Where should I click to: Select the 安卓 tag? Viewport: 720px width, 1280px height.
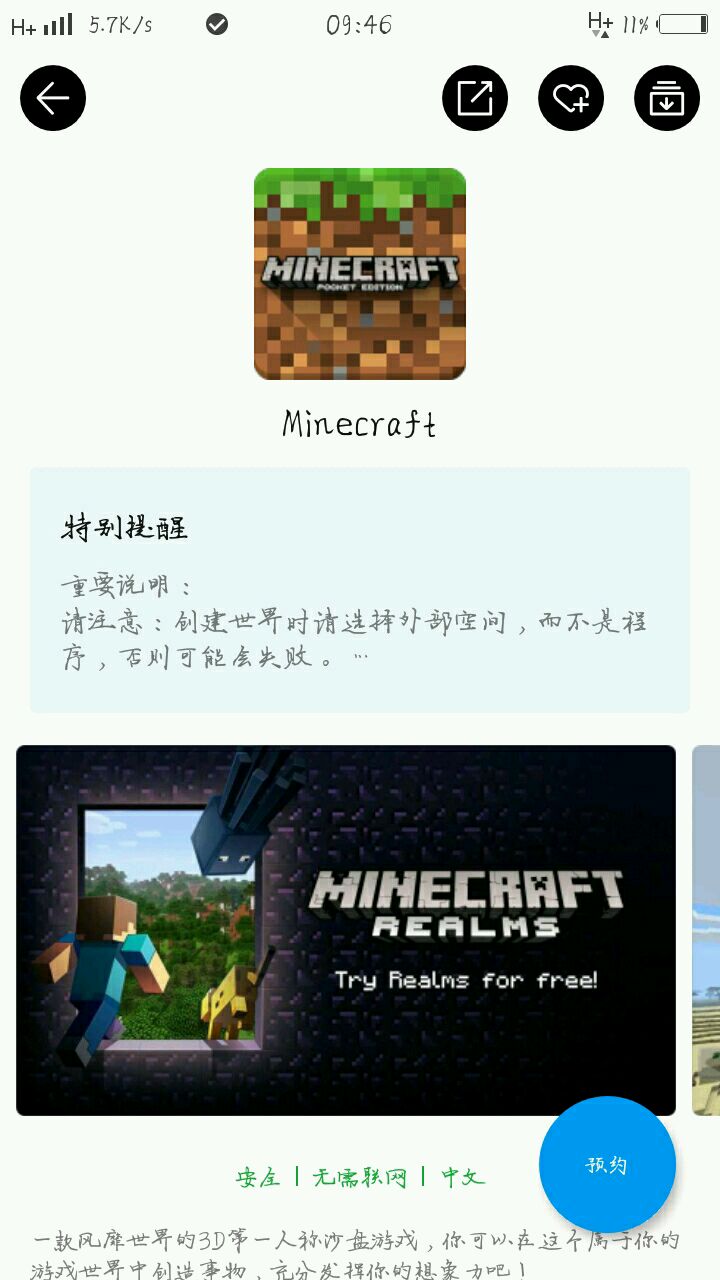point(258,1178)
